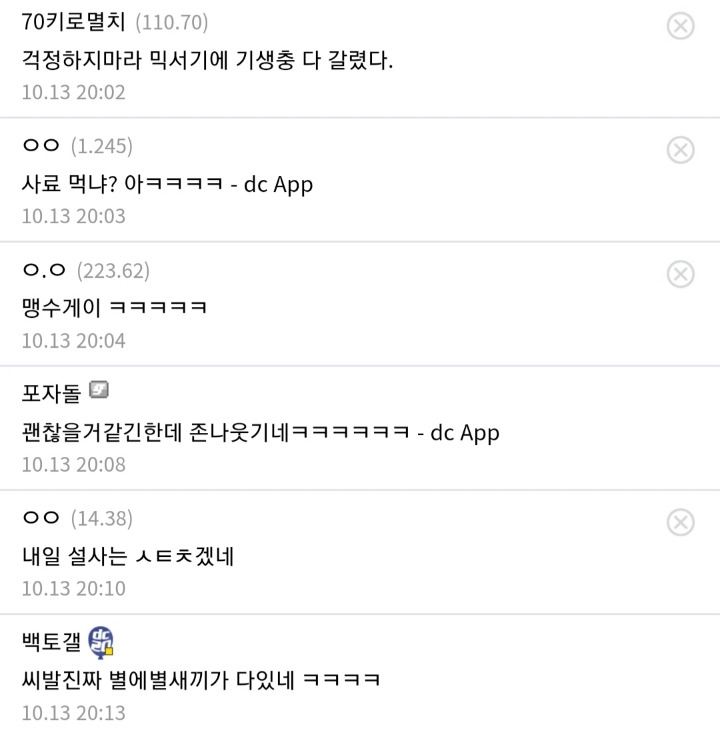Delete the ㅇㅇ comment about 사료

click(x=680, y=150)
